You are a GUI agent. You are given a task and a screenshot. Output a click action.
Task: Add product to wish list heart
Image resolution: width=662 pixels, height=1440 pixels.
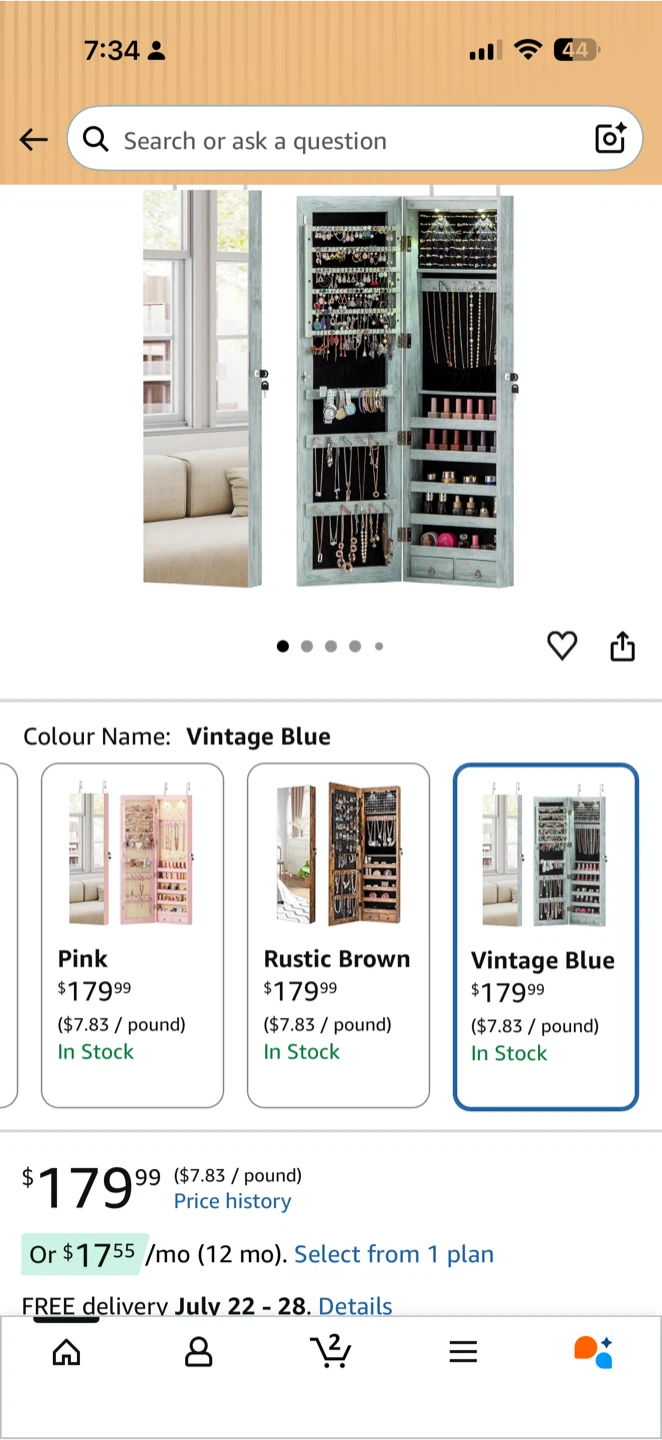tap(562, 646)
